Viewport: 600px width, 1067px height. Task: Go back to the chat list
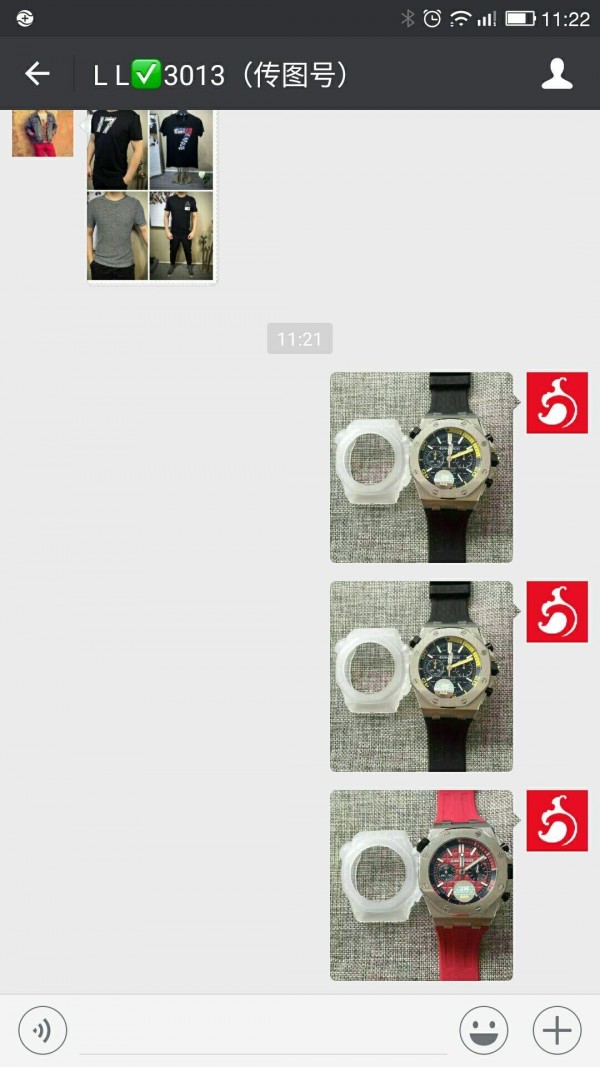[x=37, y=73]
